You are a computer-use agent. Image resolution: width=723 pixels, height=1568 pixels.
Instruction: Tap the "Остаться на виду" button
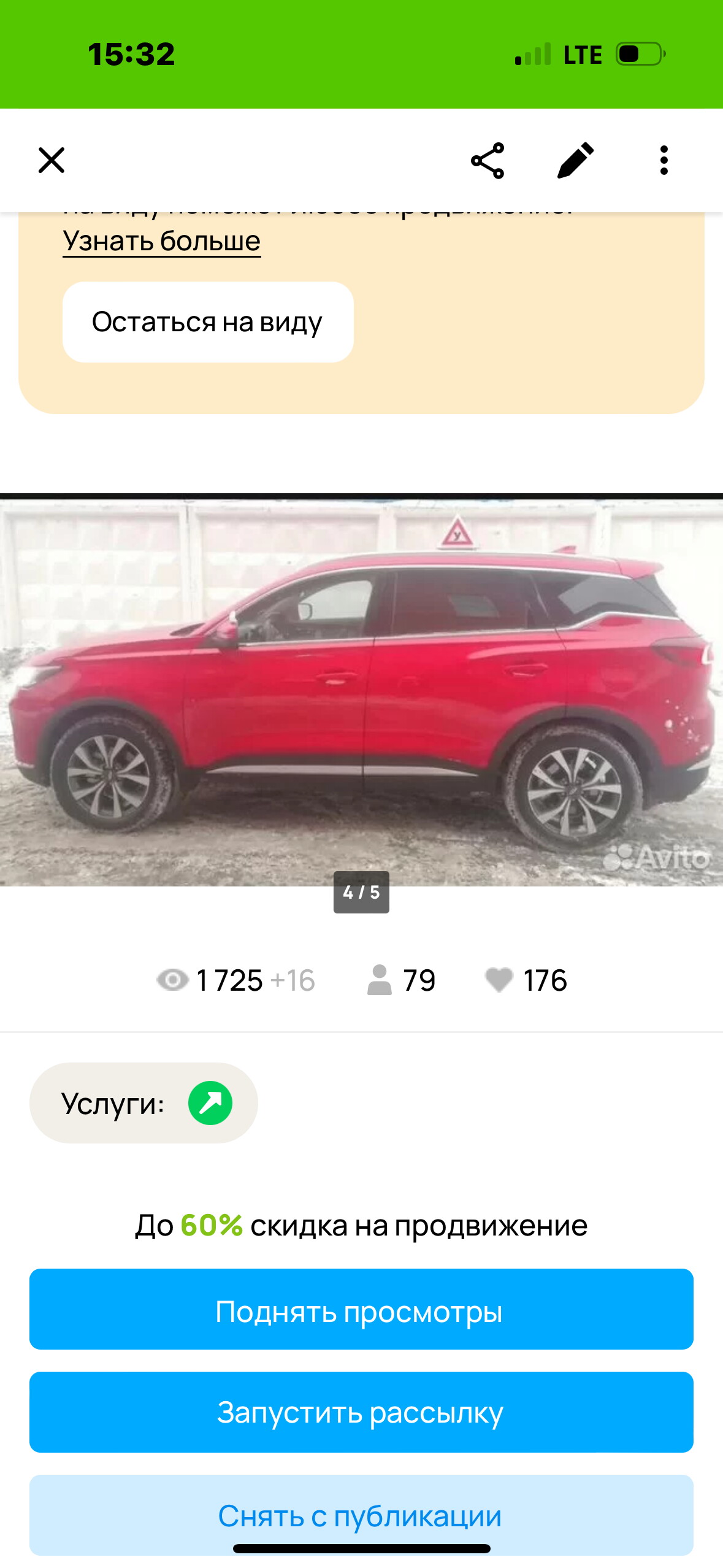[x=208, y=322]
